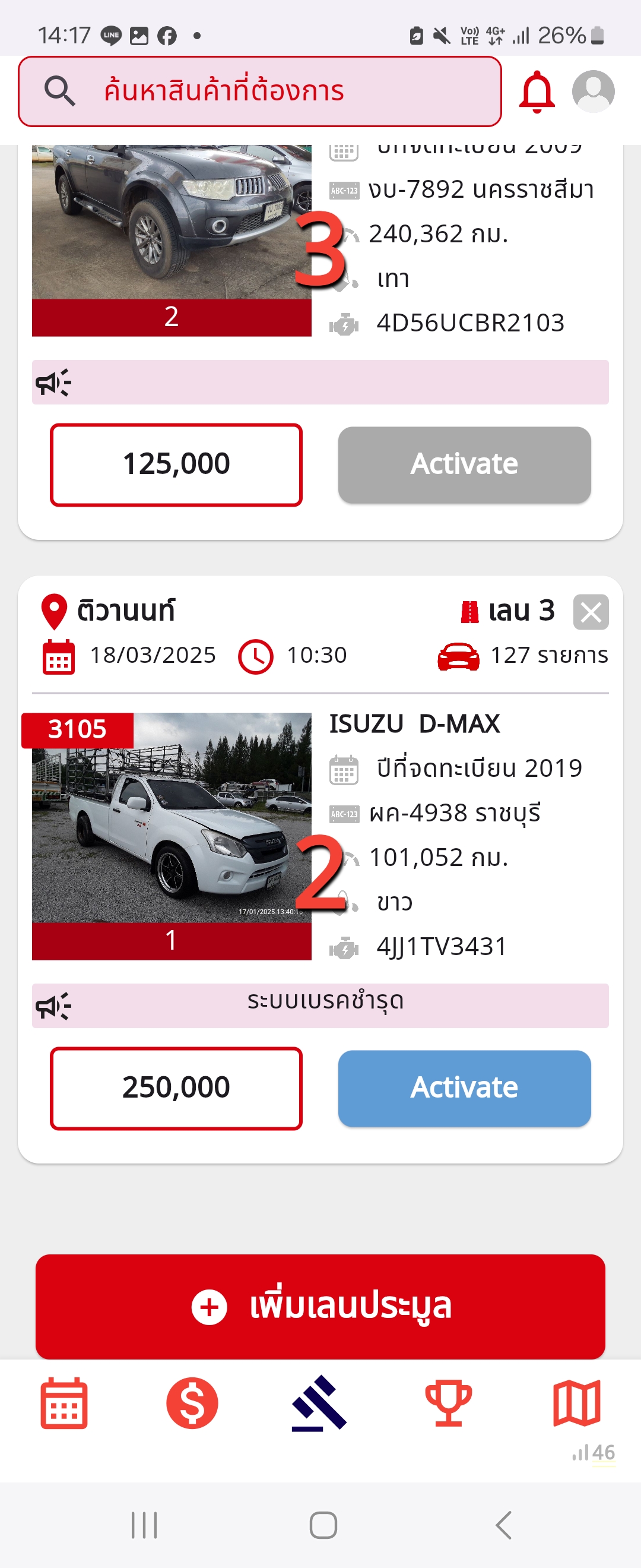
Task: Switch to the map tab
Action: [x=576, y=1403]
